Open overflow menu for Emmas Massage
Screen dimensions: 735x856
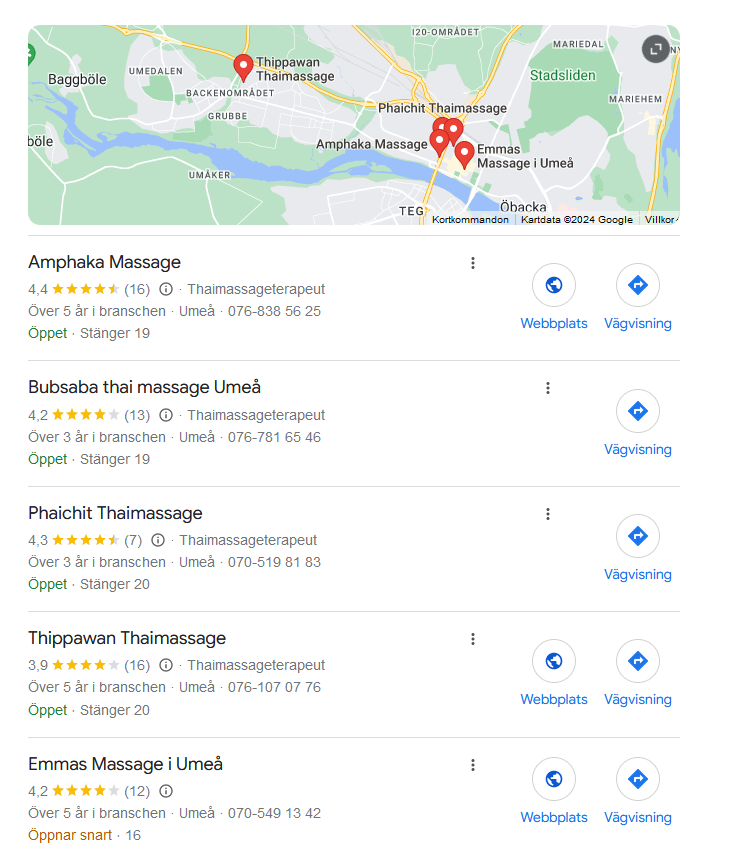(473, 765)
